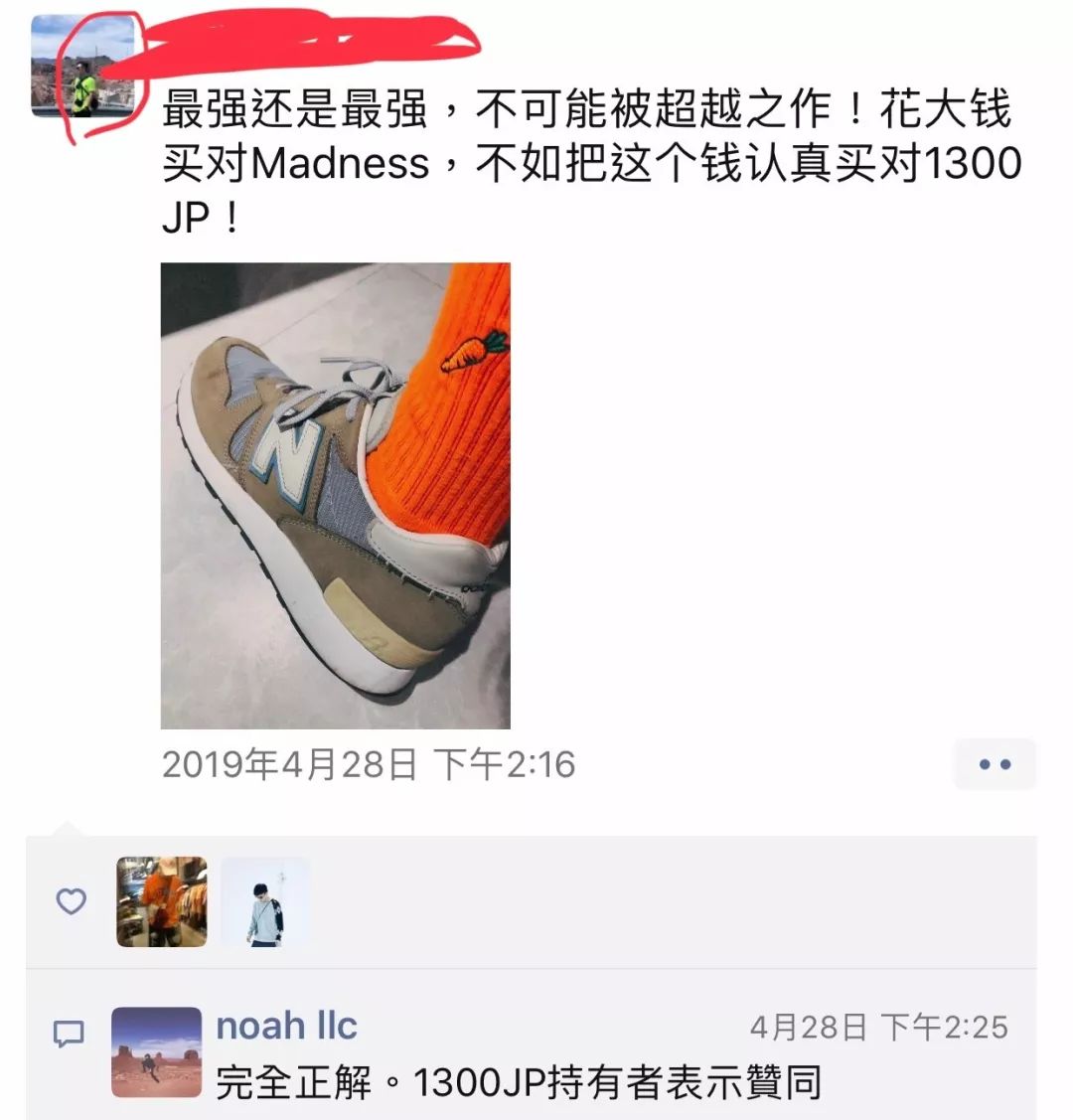Image resolution: width=1073 pixels, height=1120 pixels.
Task: Tap the first liker's avatar thumbnail
Action: 162,901
